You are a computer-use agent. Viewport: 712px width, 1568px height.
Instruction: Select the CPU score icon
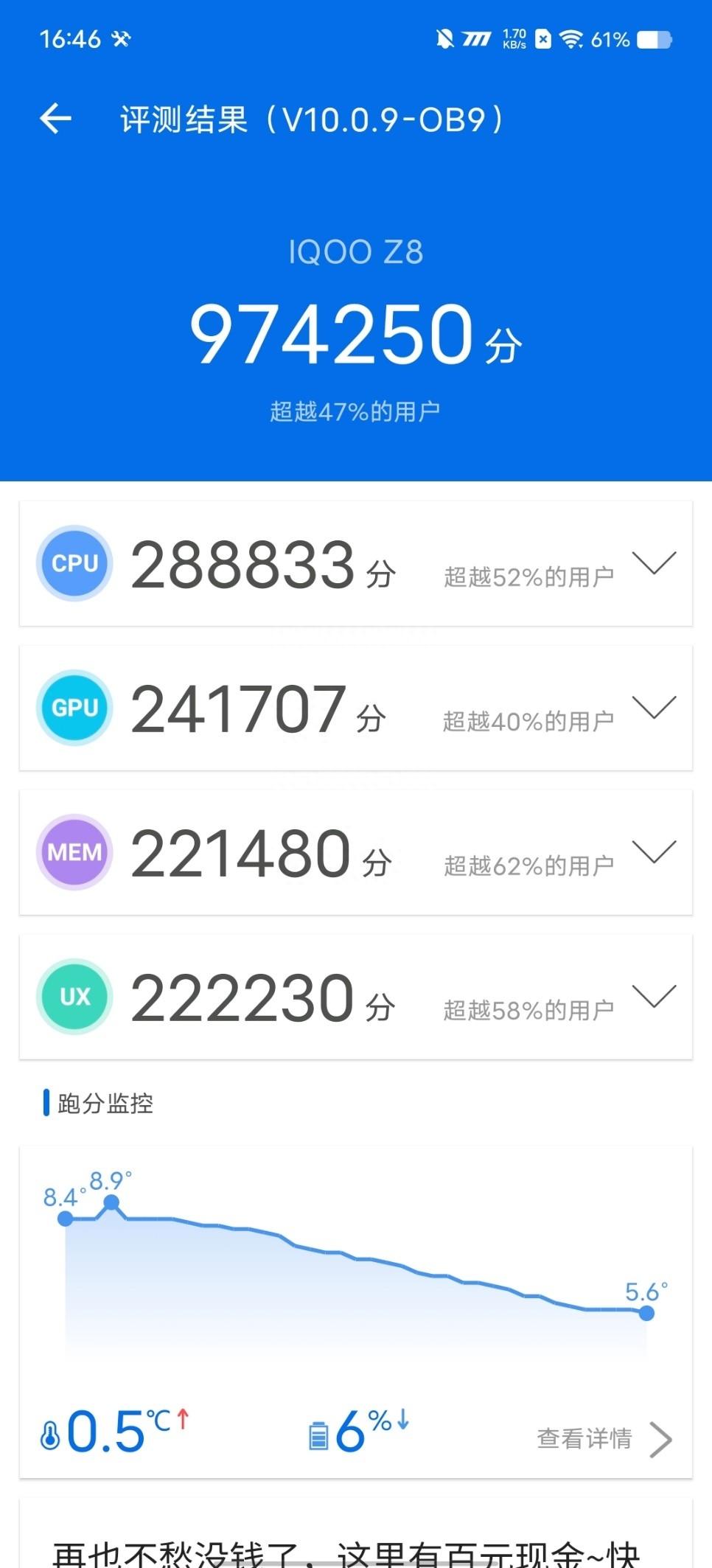[74, 563]
